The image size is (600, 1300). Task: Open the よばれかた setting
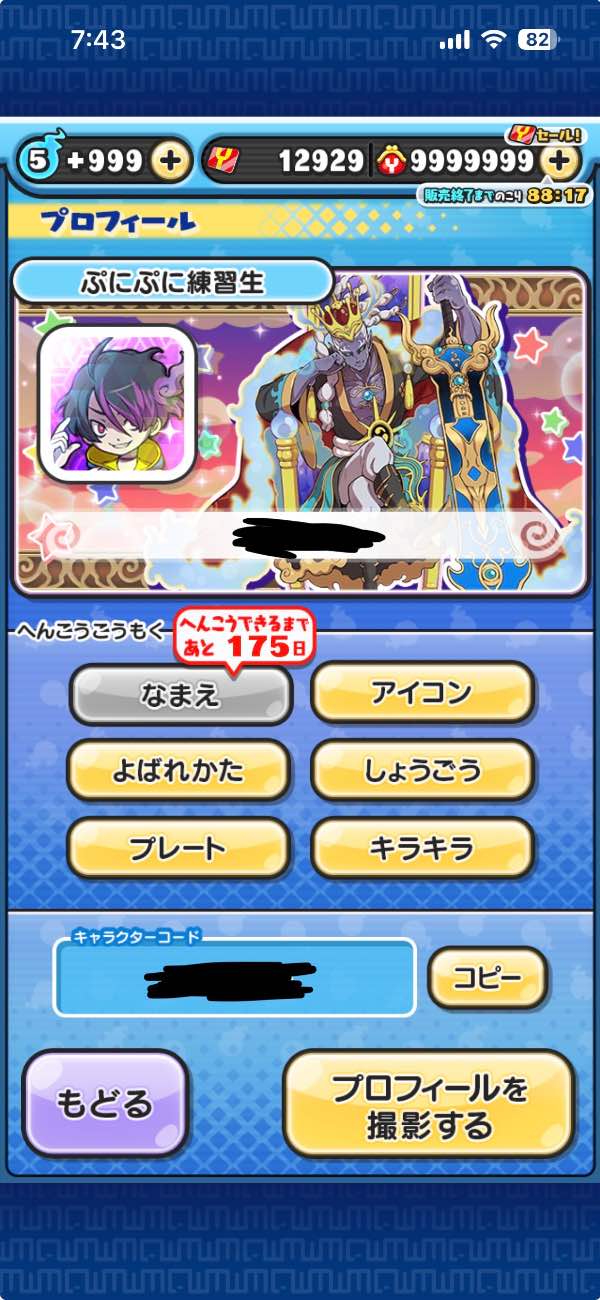point(179,771)
